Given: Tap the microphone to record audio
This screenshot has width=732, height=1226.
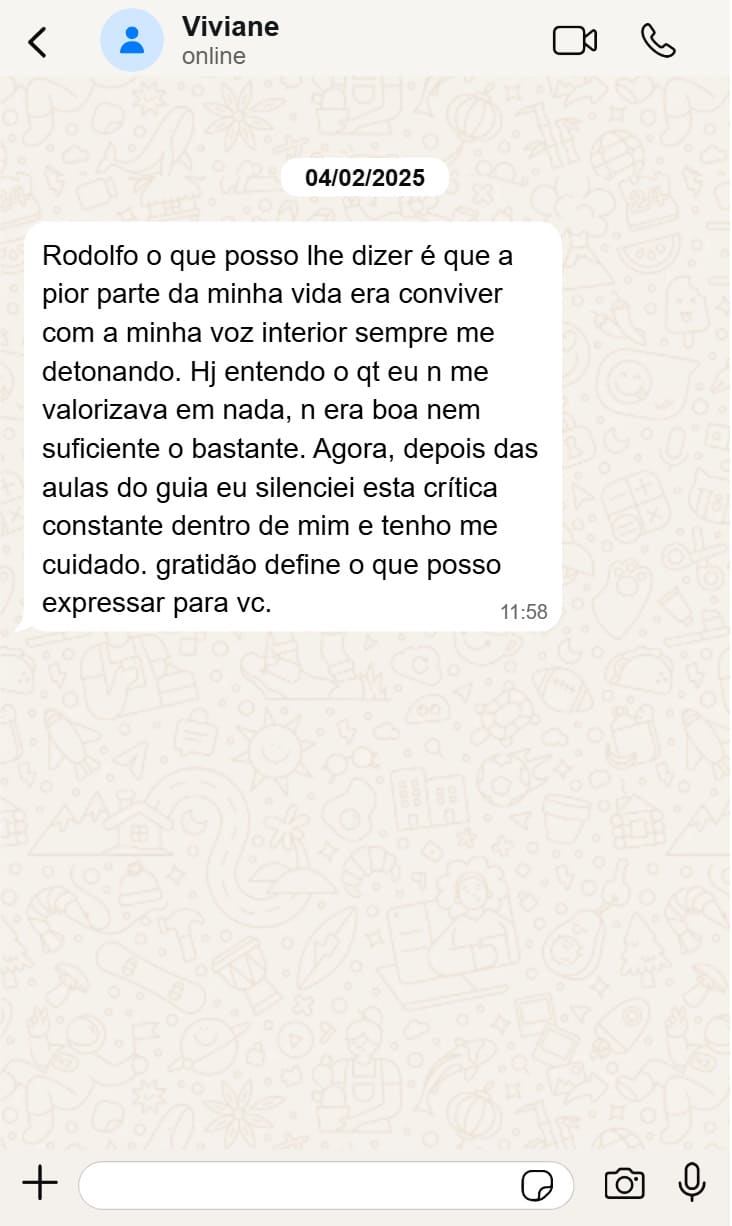Looking at the screenshot, I should point(691,1183).
